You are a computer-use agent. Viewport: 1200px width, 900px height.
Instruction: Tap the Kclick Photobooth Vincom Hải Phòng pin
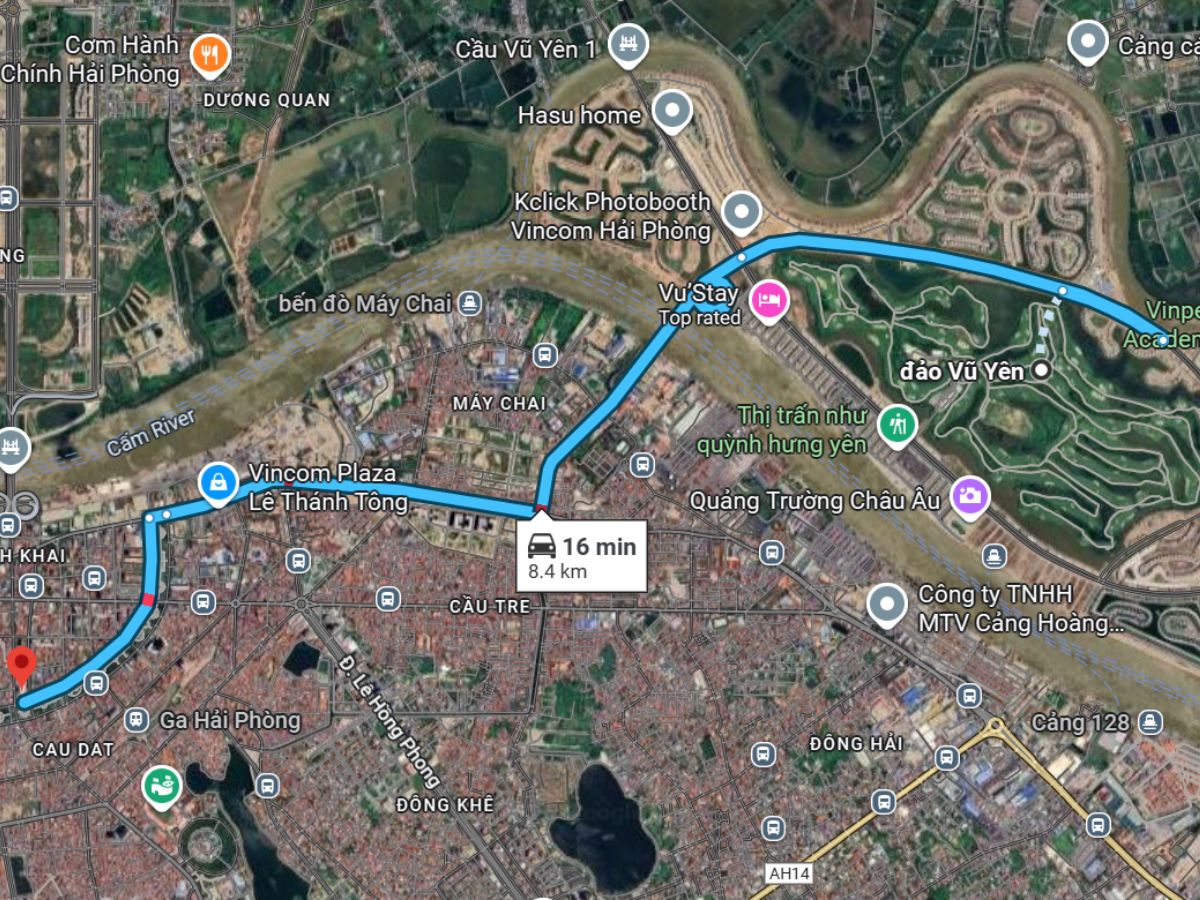(741, 211)
